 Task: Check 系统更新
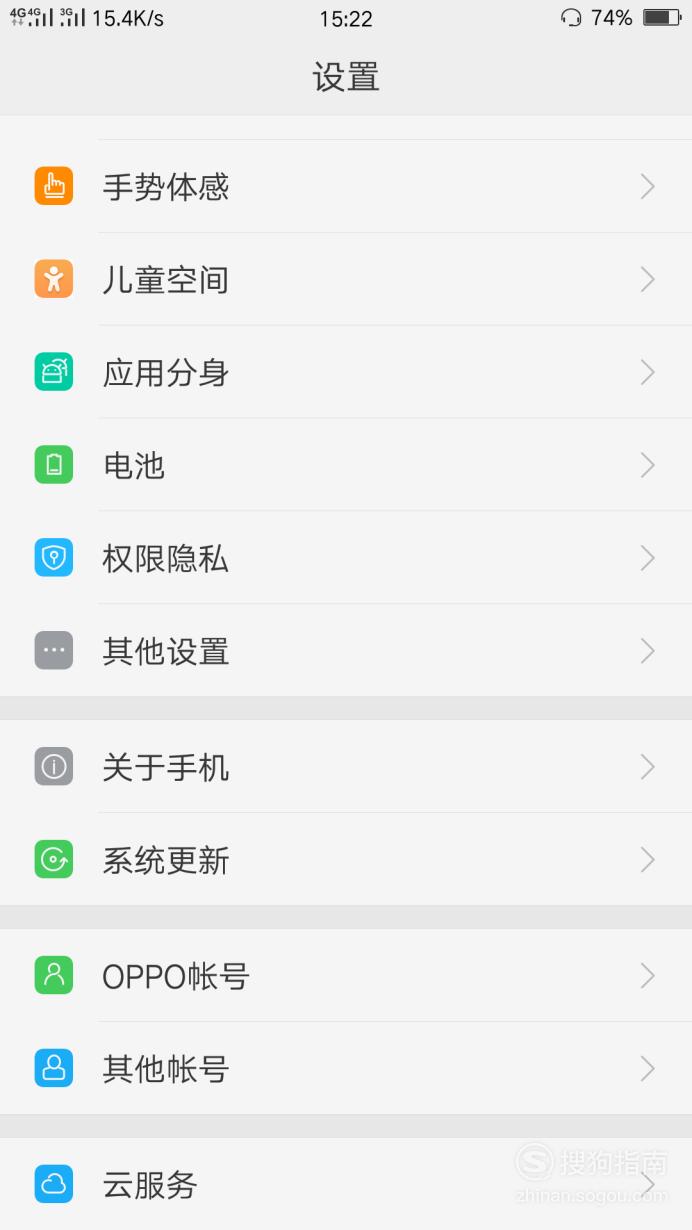point(346,860)
